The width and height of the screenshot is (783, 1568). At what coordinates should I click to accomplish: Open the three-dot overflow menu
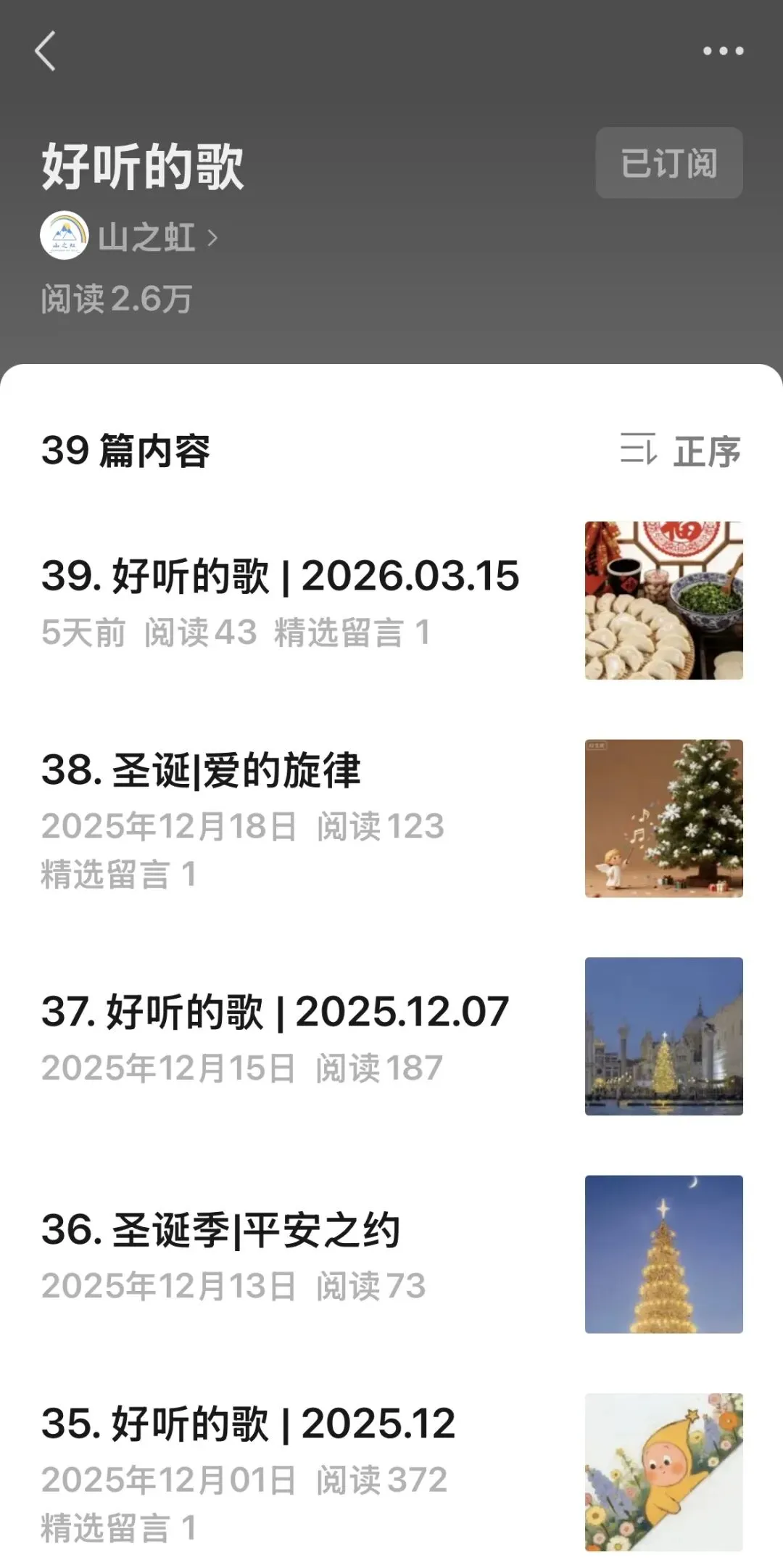tap(723, 51)
